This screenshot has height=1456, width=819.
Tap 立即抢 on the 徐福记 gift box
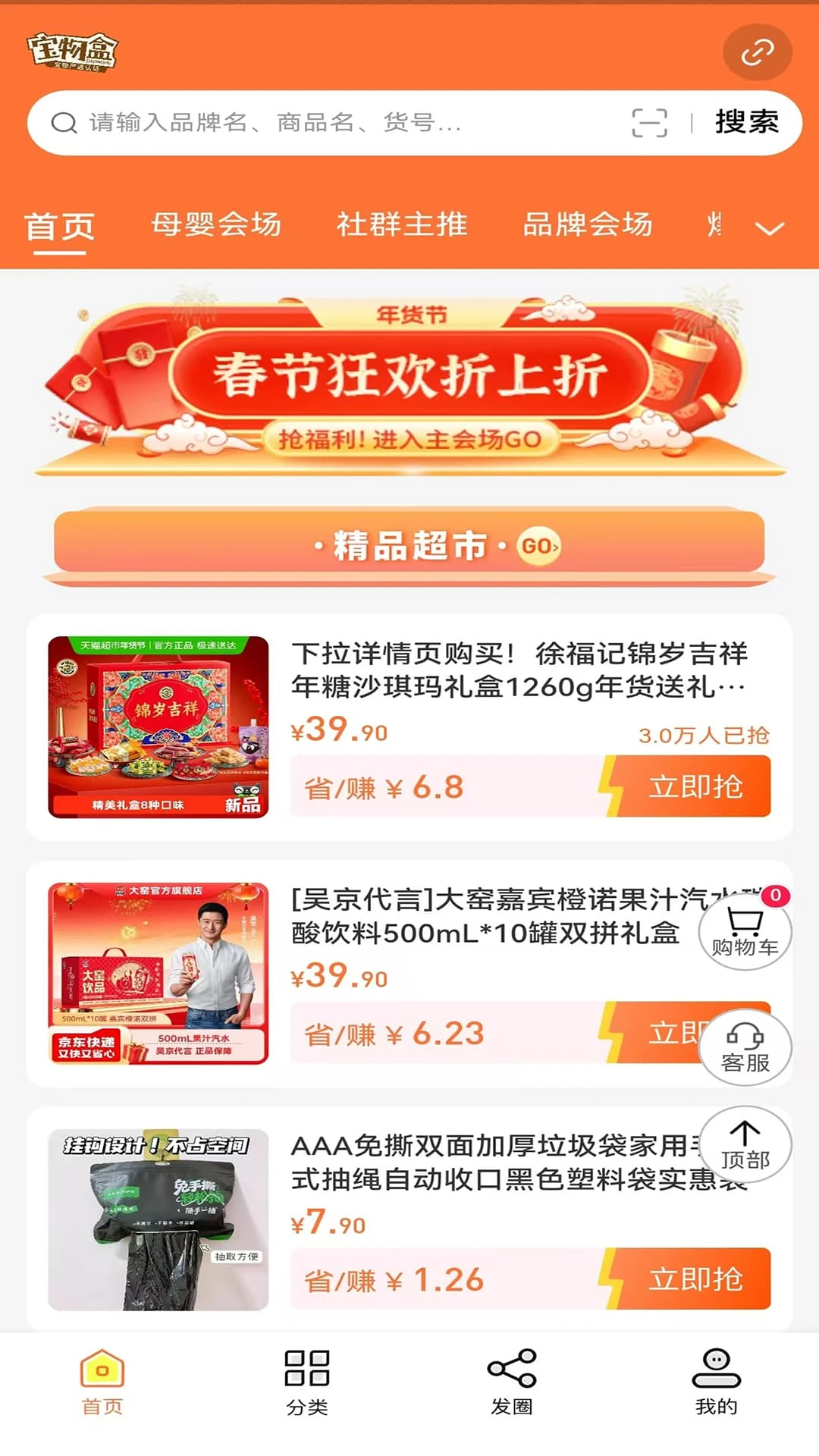pyautogui.click(x=698, y=787)
